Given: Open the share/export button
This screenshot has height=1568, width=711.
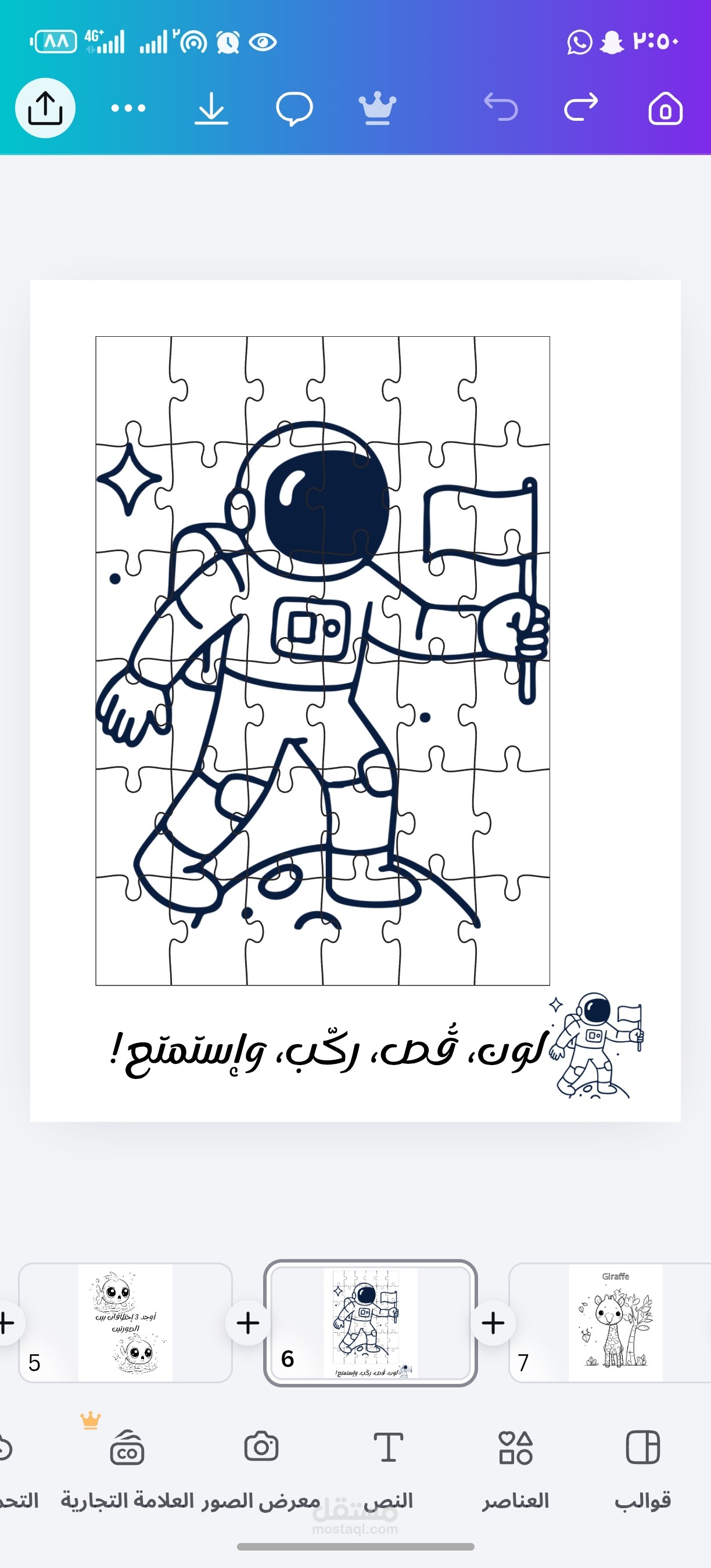Looking at the screenshot, I should [45, 108].
